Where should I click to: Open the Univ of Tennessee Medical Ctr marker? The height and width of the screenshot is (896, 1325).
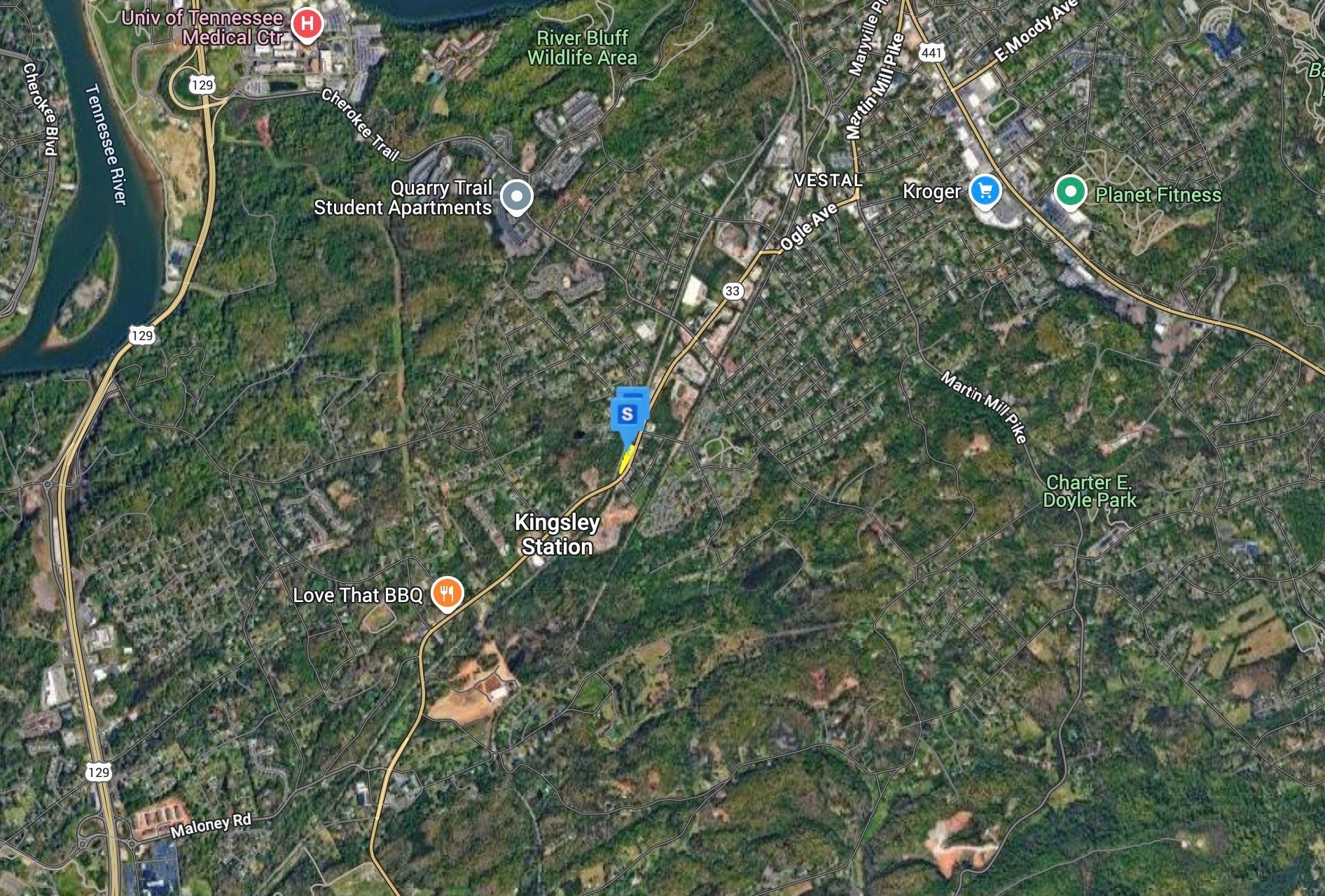tap(306, 25)
